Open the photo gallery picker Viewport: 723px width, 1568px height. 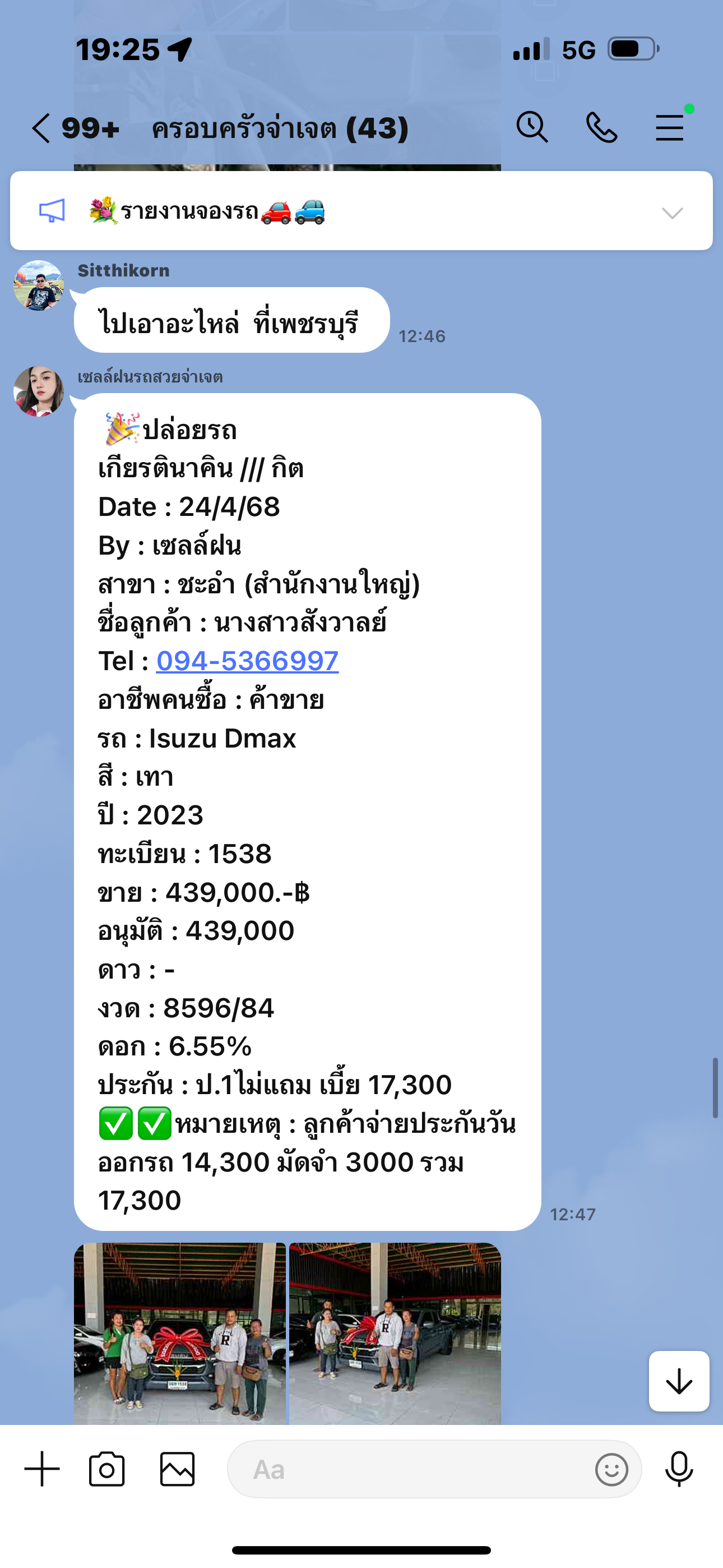(x=177, y=1469)
